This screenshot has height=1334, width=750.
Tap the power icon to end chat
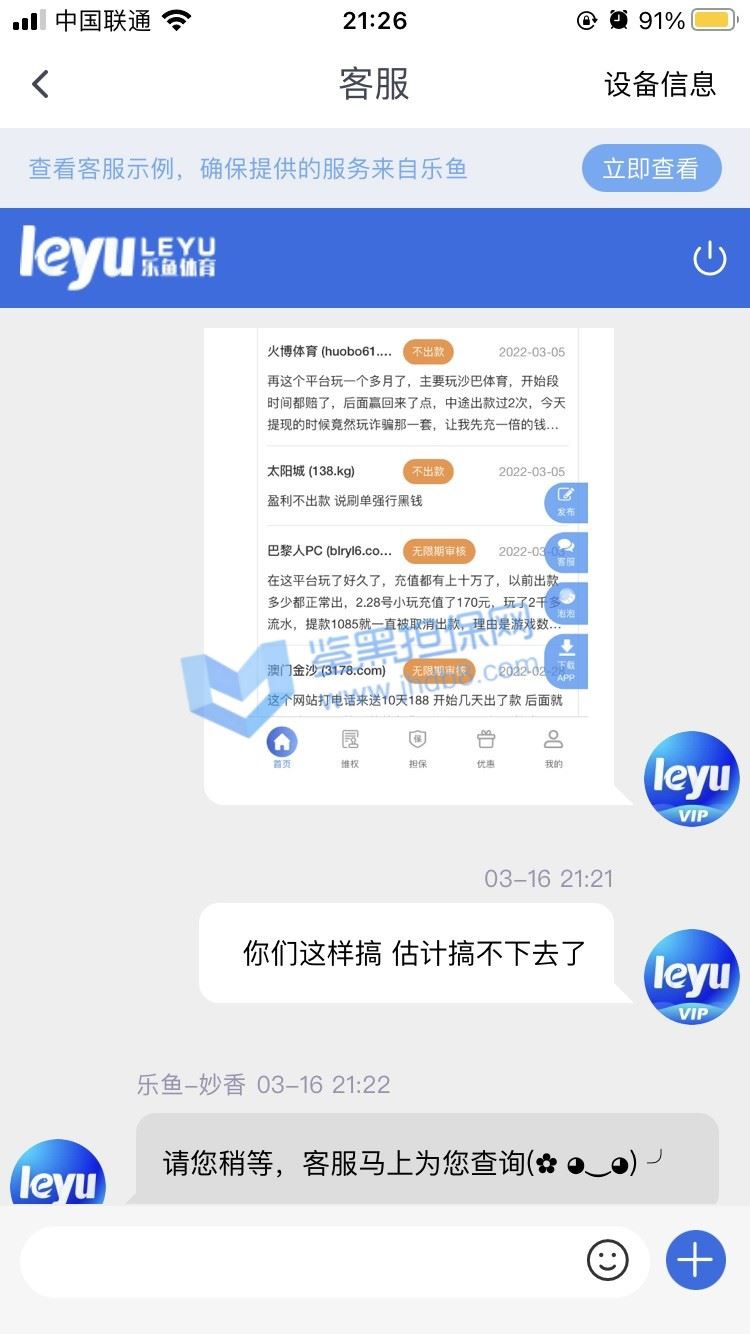(x=709, y=259)
